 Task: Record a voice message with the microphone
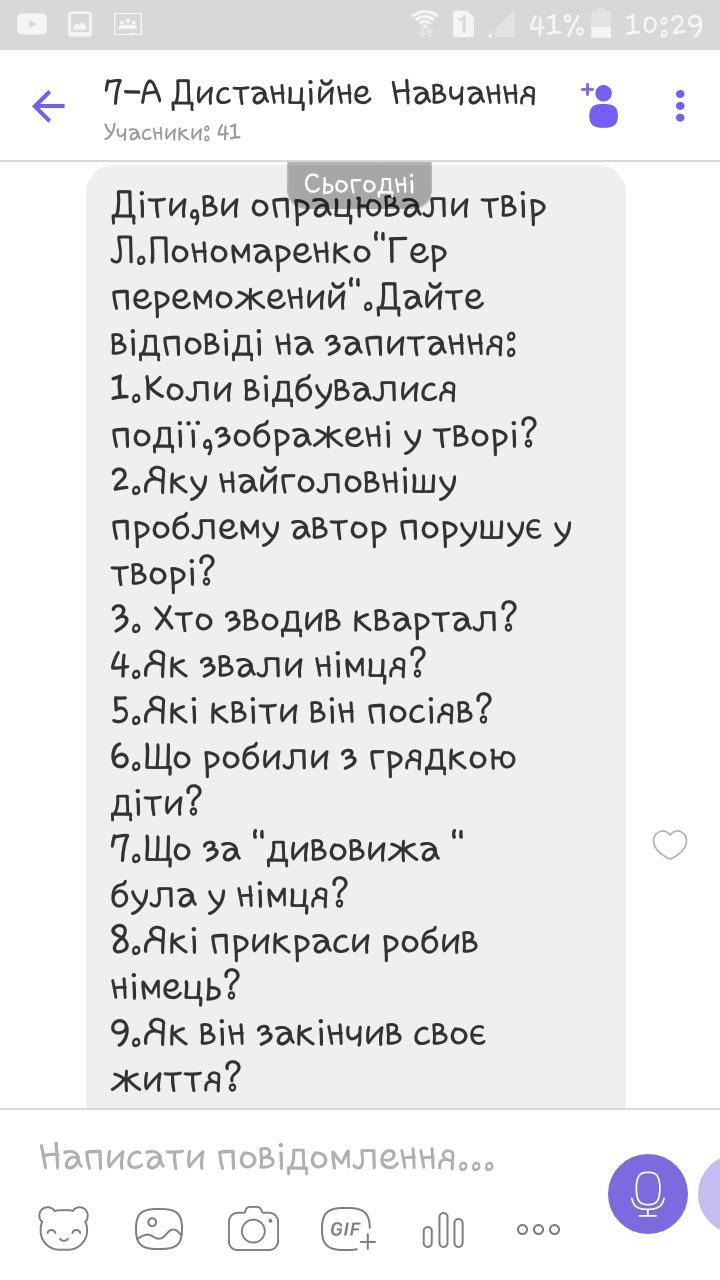click(x=647, y=1193)
